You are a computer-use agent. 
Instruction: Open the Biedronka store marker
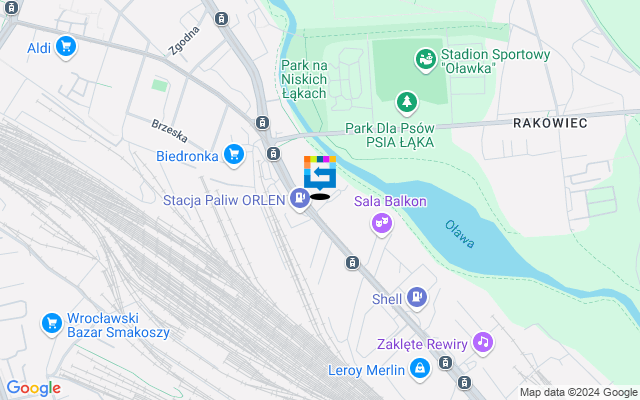click(x=234, y=154)
